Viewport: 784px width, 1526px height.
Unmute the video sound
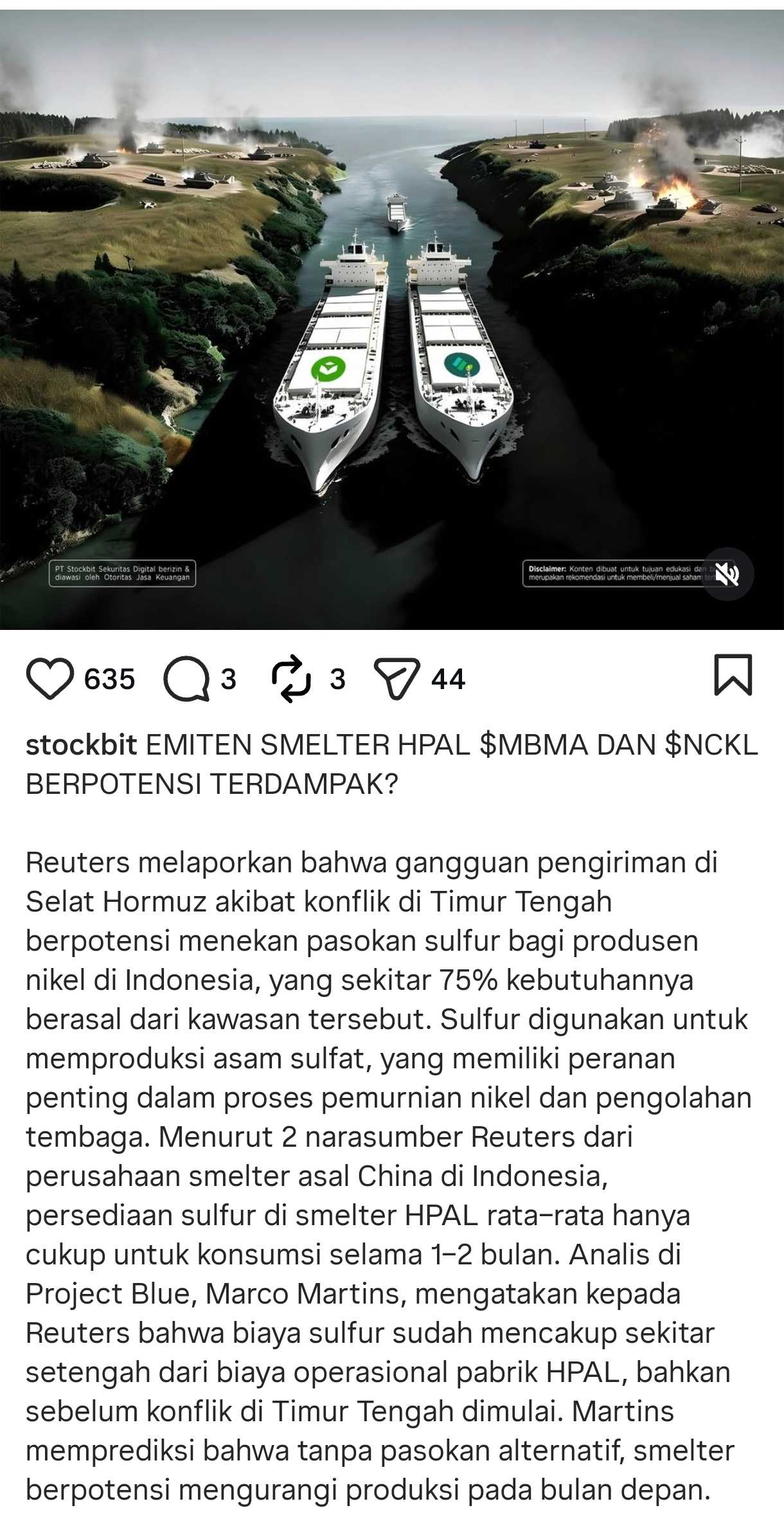[727, 574]
